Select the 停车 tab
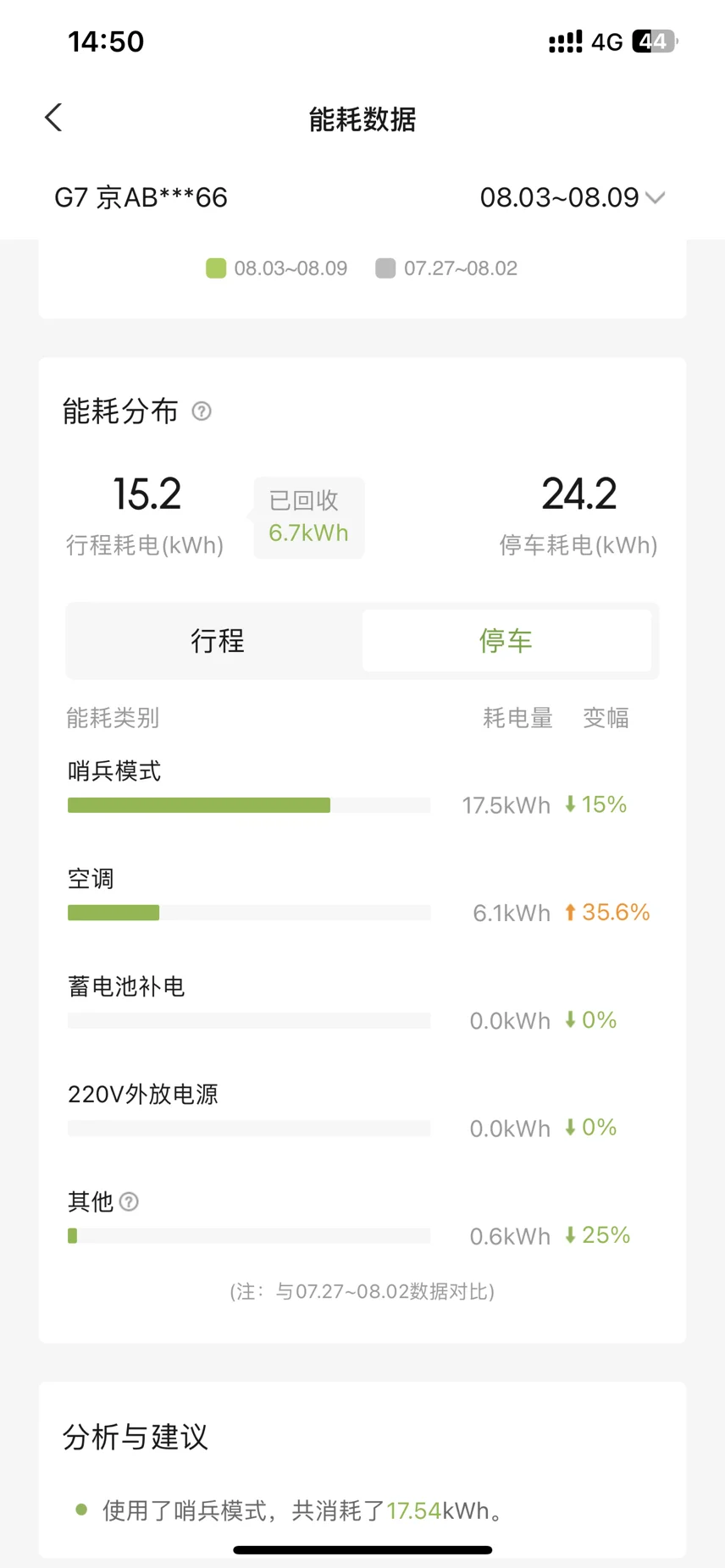 pyautogui.click(x=506, y=641)
